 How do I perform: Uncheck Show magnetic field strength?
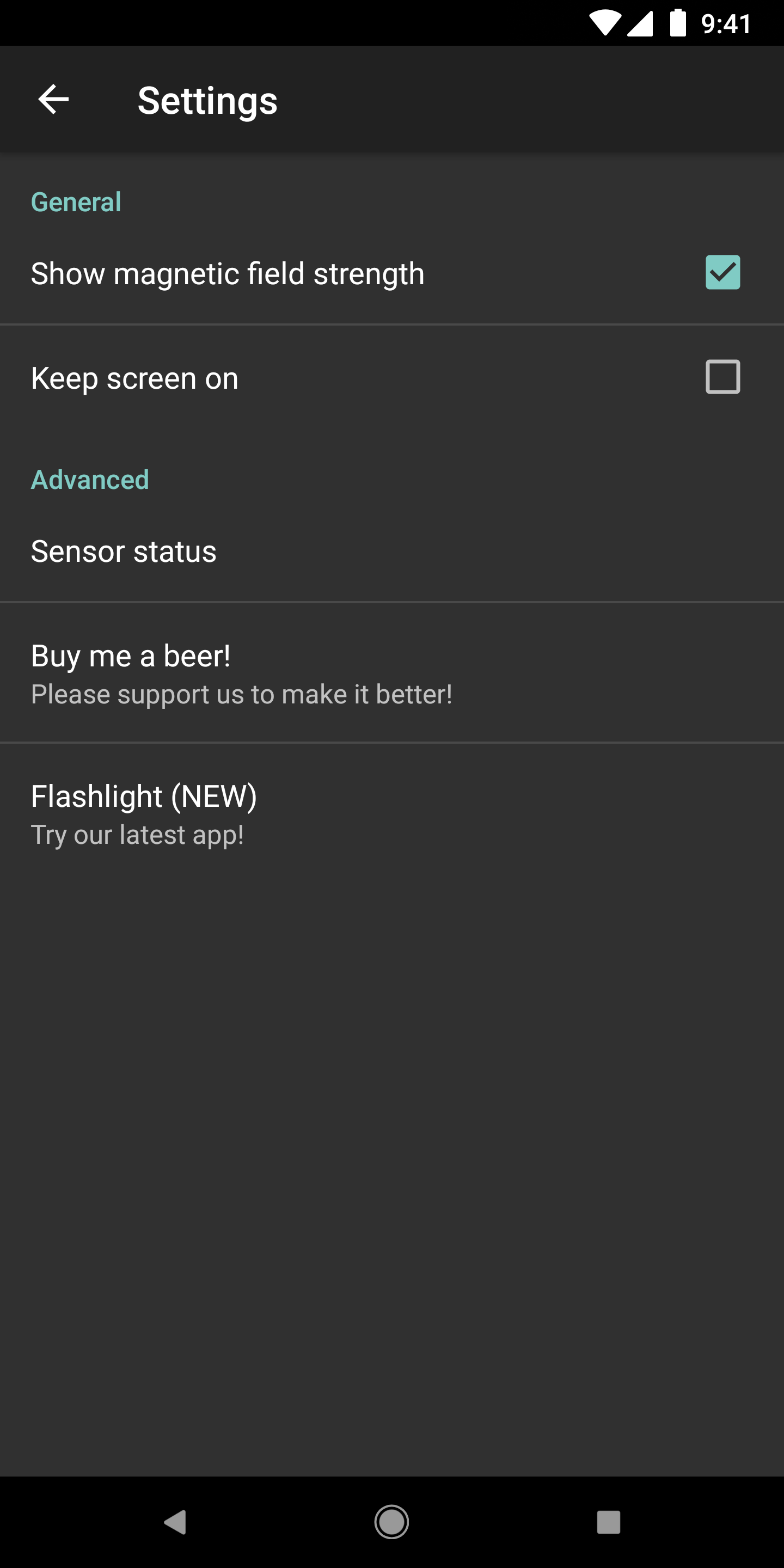point(722,273)
